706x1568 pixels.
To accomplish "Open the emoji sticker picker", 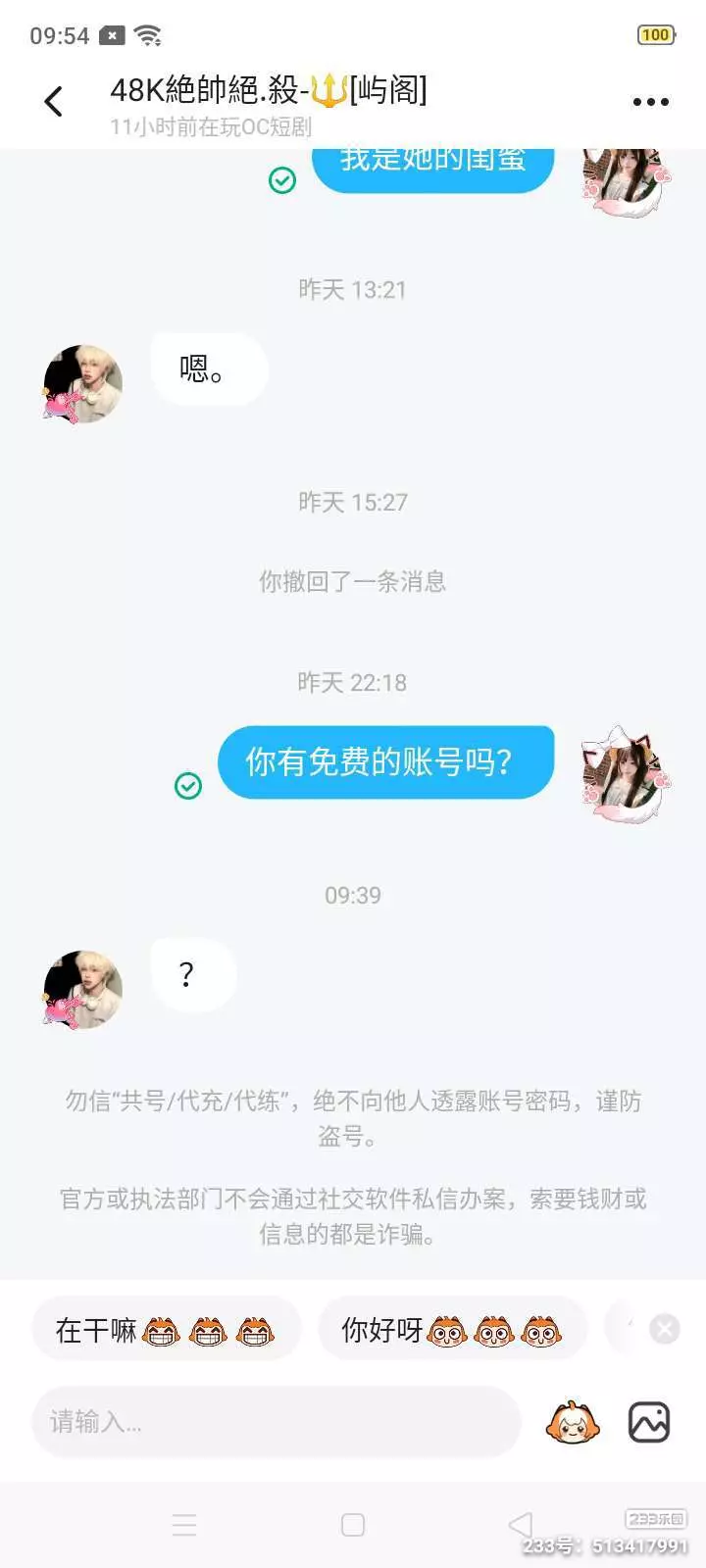I will click(573, 1421).
